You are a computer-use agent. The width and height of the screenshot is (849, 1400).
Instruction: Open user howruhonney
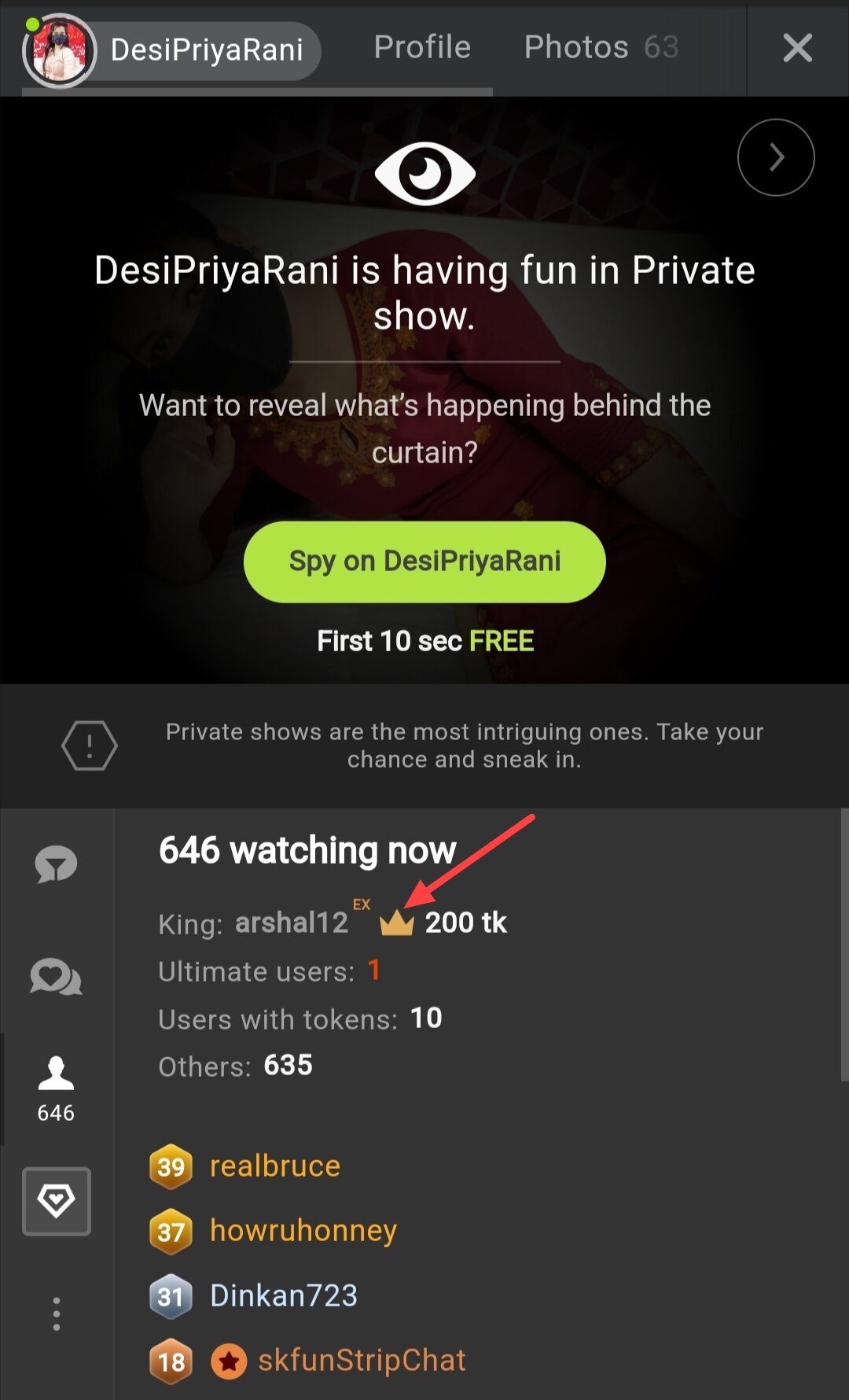(303, 1230)
